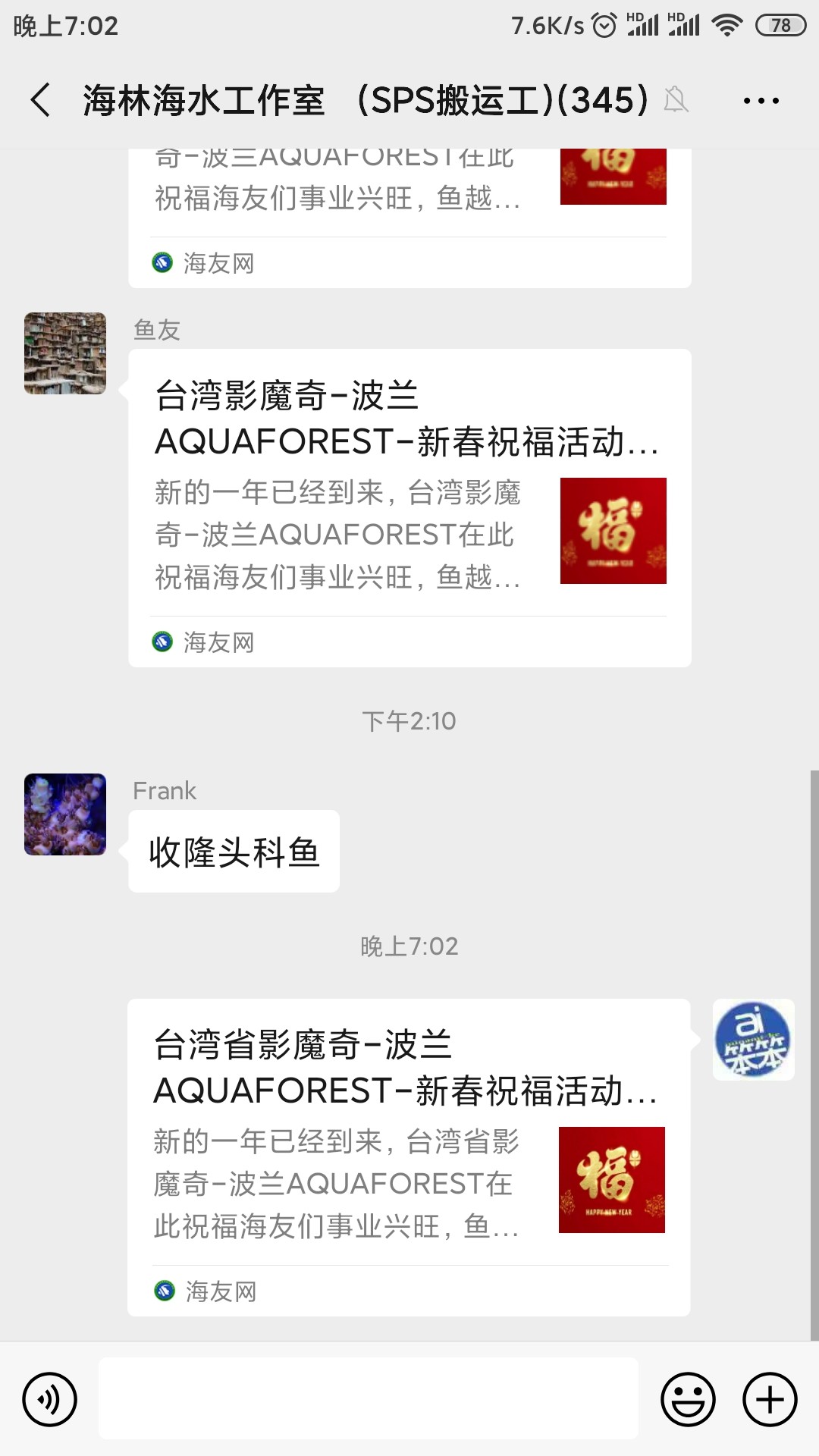Go back from the group chat
The height and width of the screenshot is (1456, 819).
[41, 100]
